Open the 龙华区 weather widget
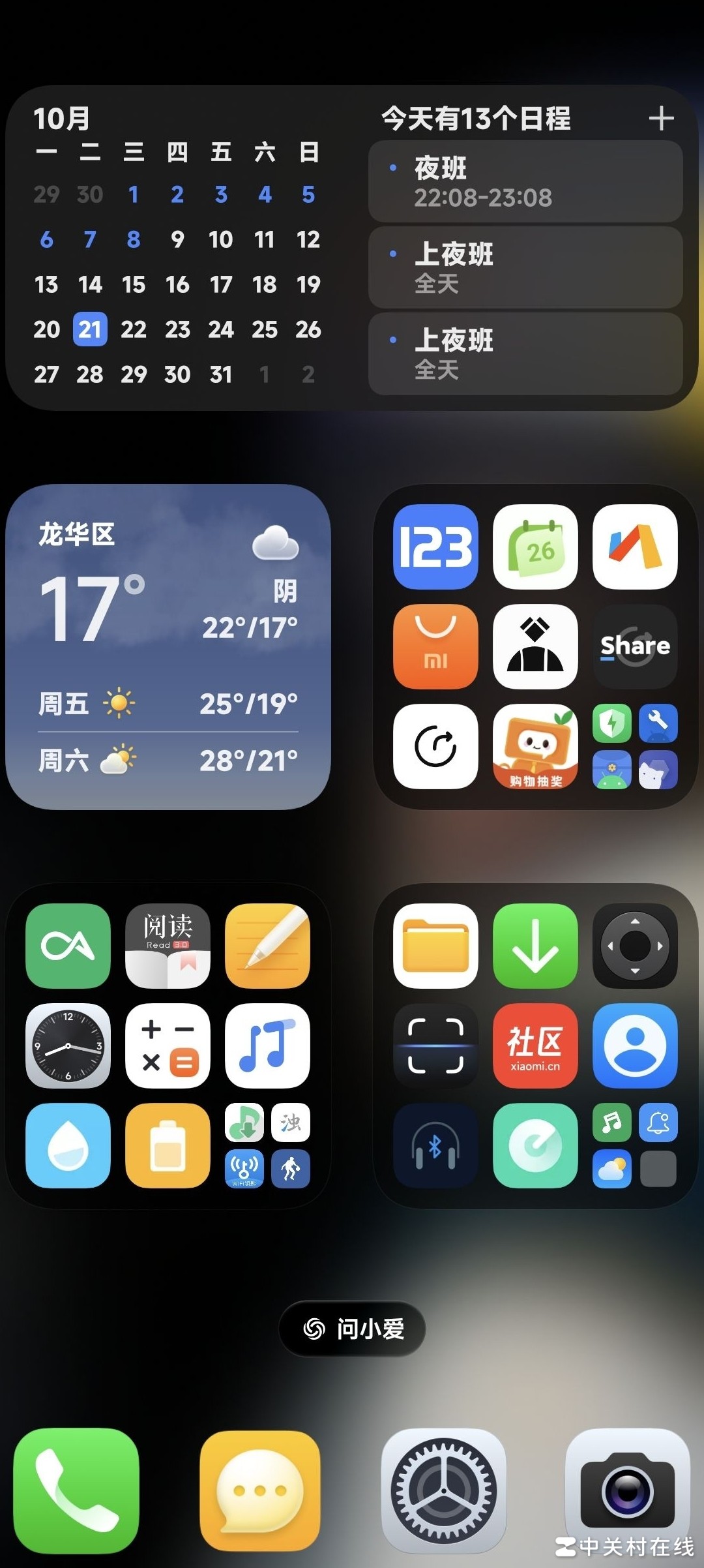 click(168, 646)
